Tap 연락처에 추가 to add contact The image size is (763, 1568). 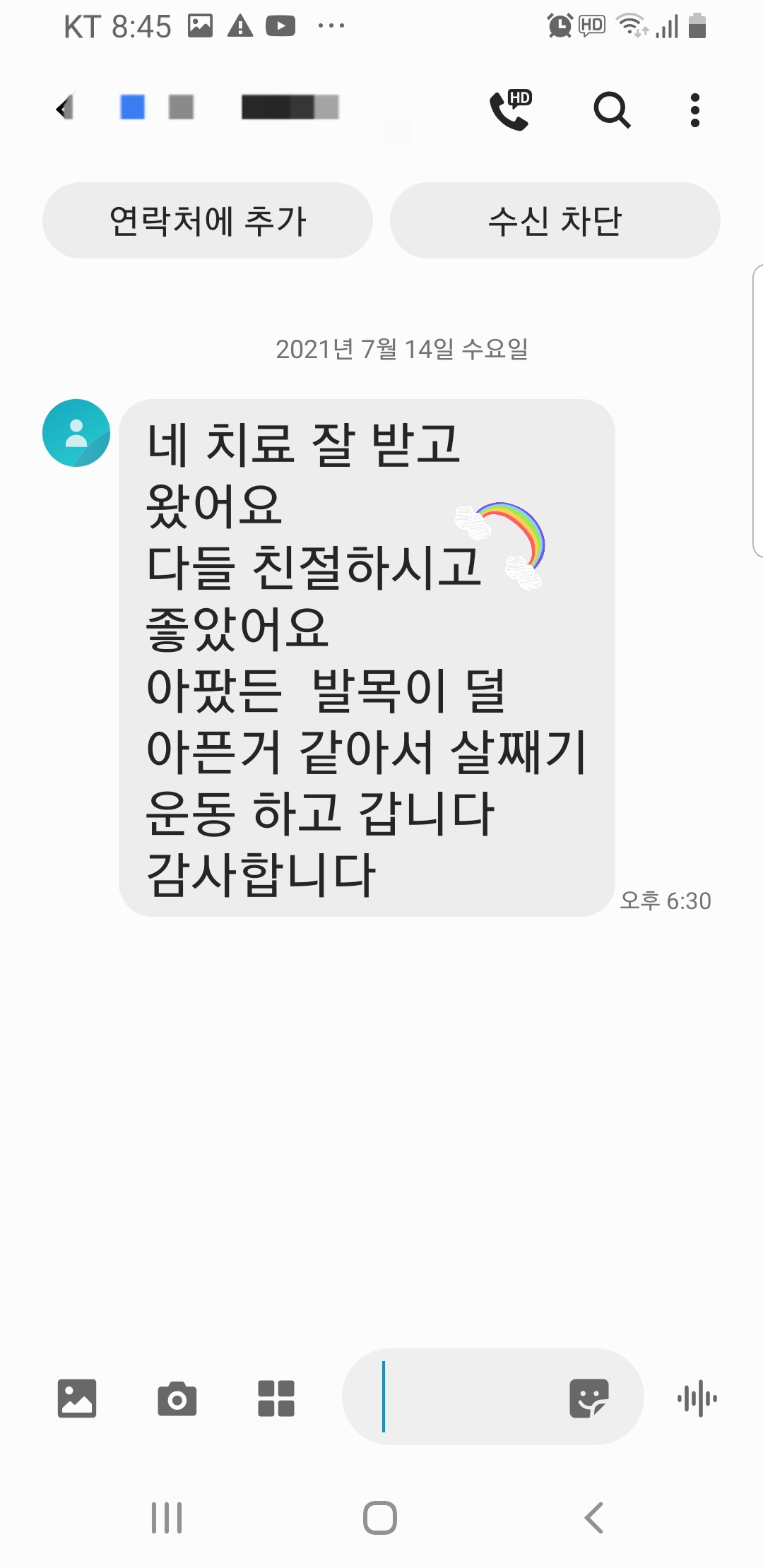click(x=208, y=221)
